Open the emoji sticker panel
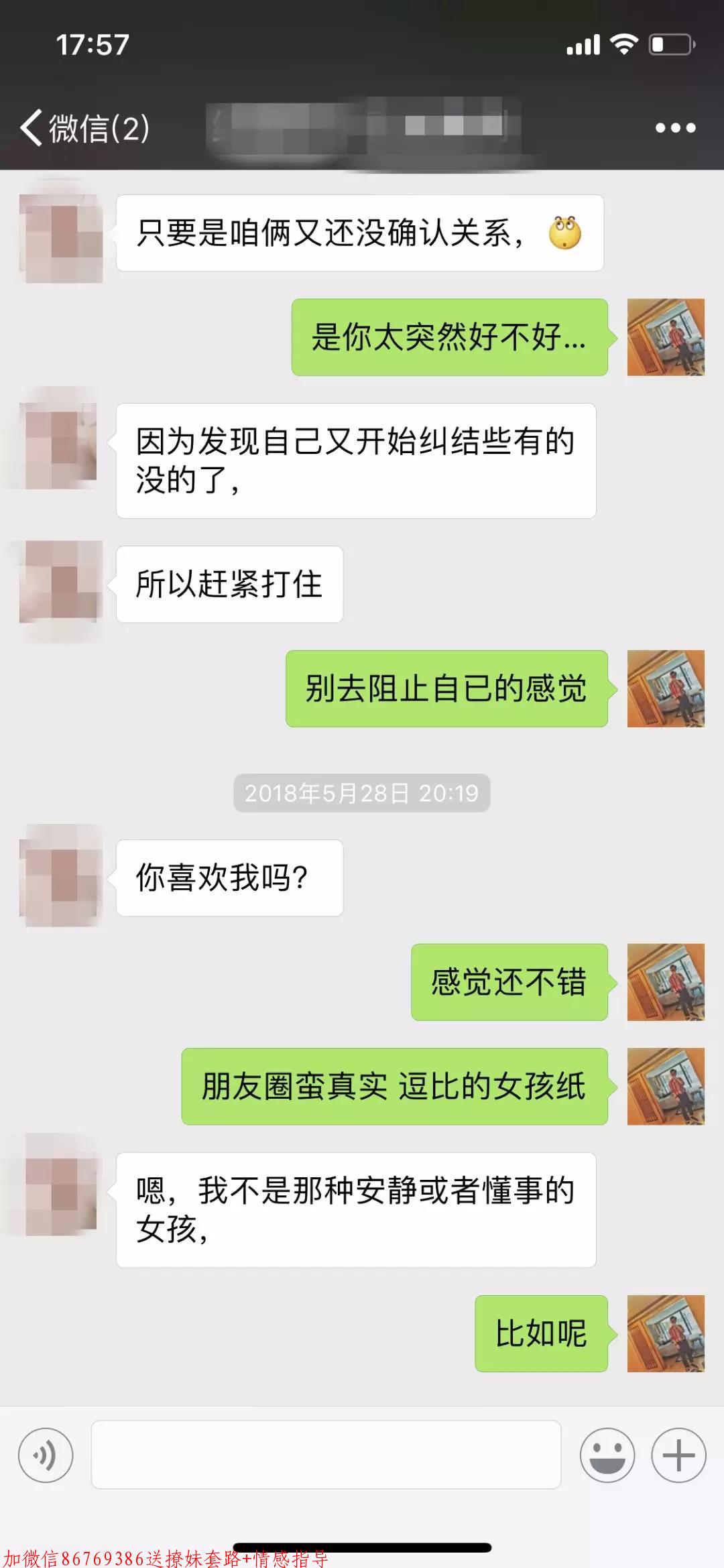 click(x=607, y=1455)
